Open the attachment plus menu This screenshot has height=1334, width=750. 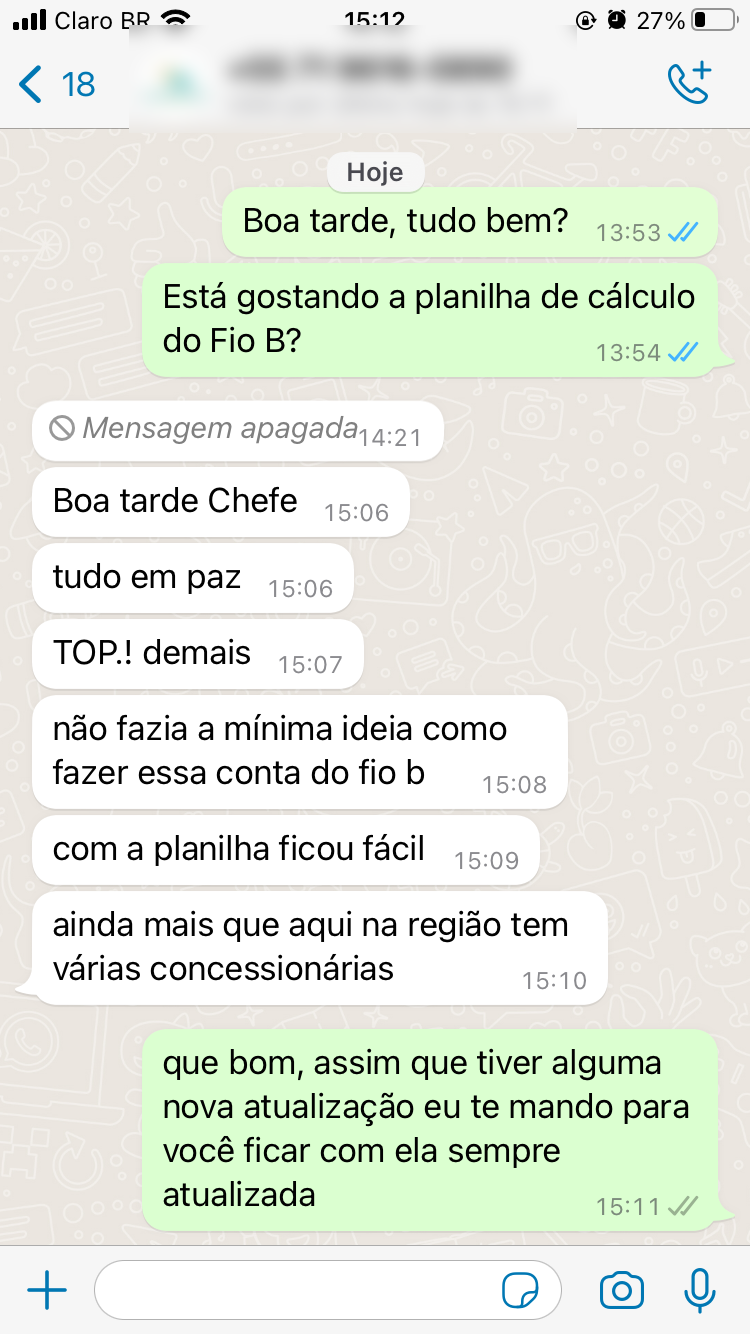coord(46,1291)
